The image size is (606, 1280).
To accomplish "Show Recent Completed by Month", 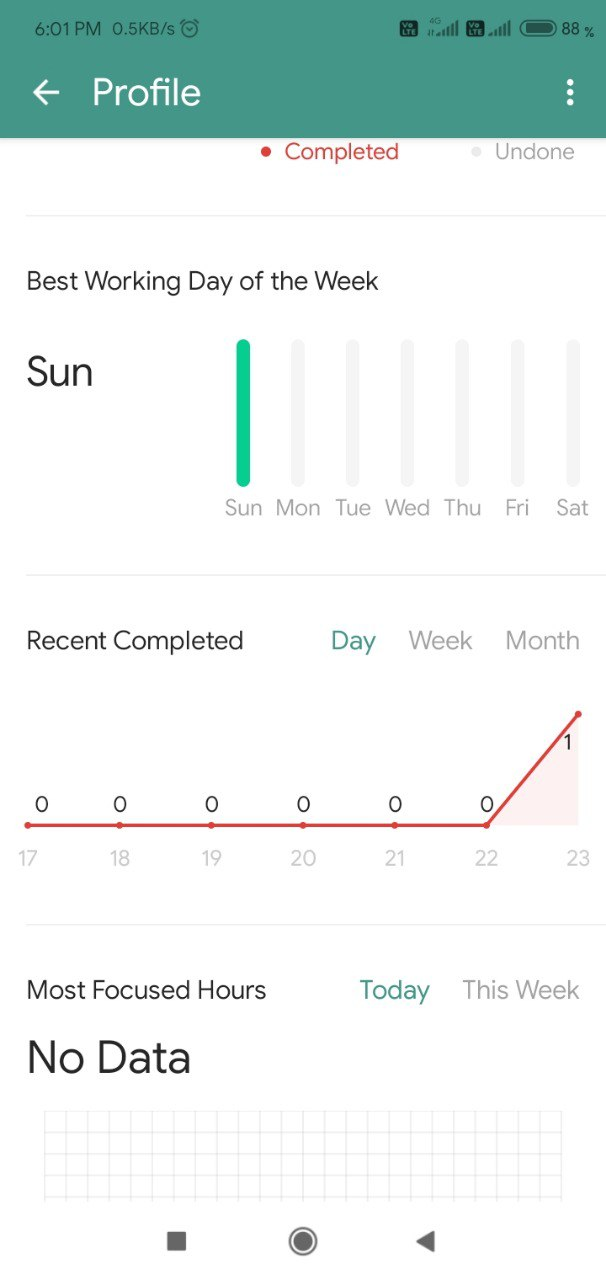I will pos(542,641).
